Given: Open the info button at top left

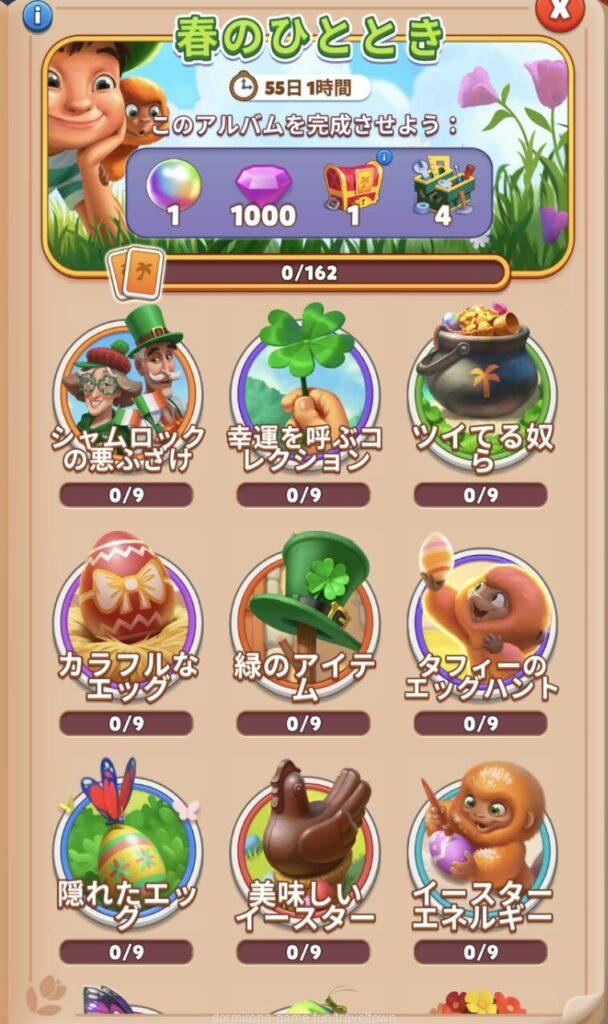Looking at the screenshot, I should click(37, 13).
